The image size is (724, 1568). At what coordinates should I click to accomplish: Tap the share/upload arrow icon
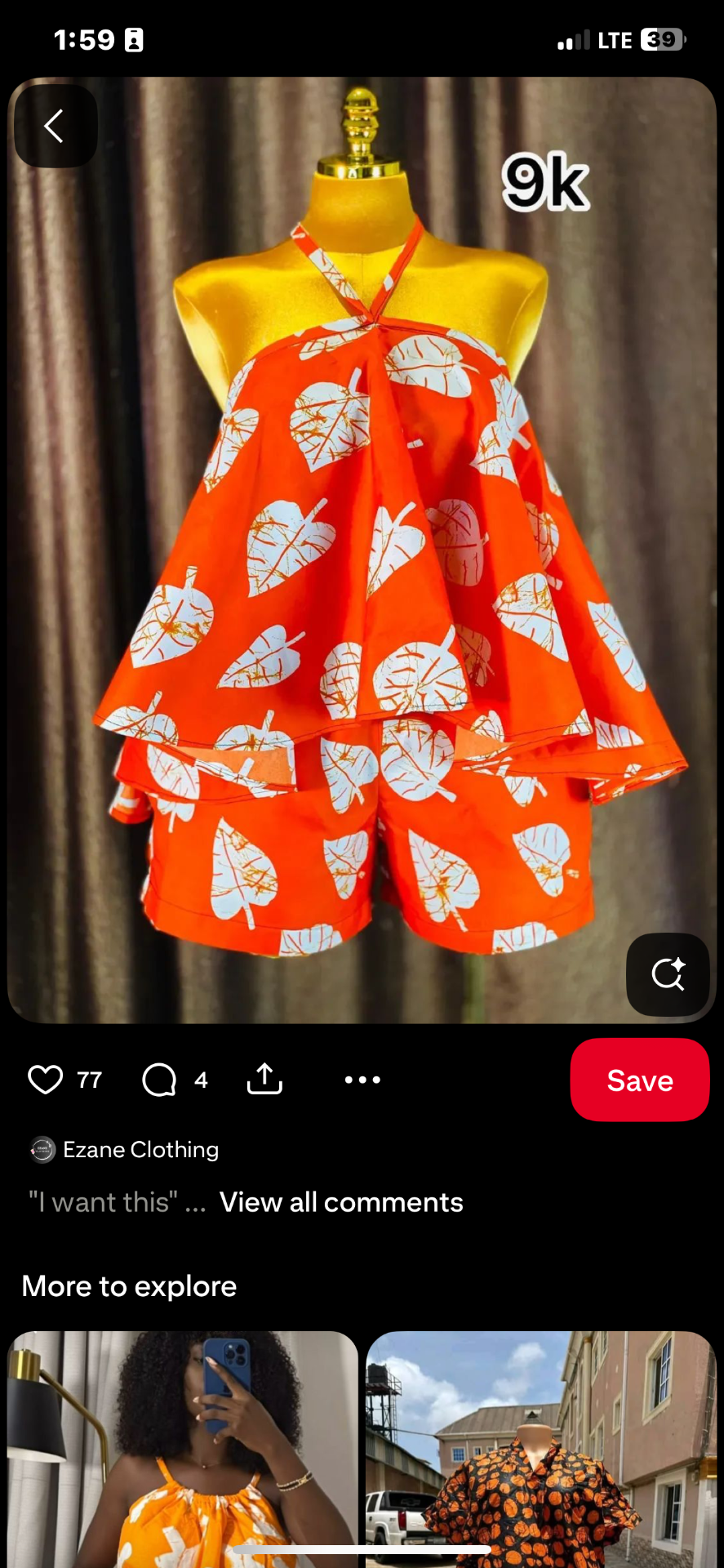pyautogui.click(x=264, y=1080)
